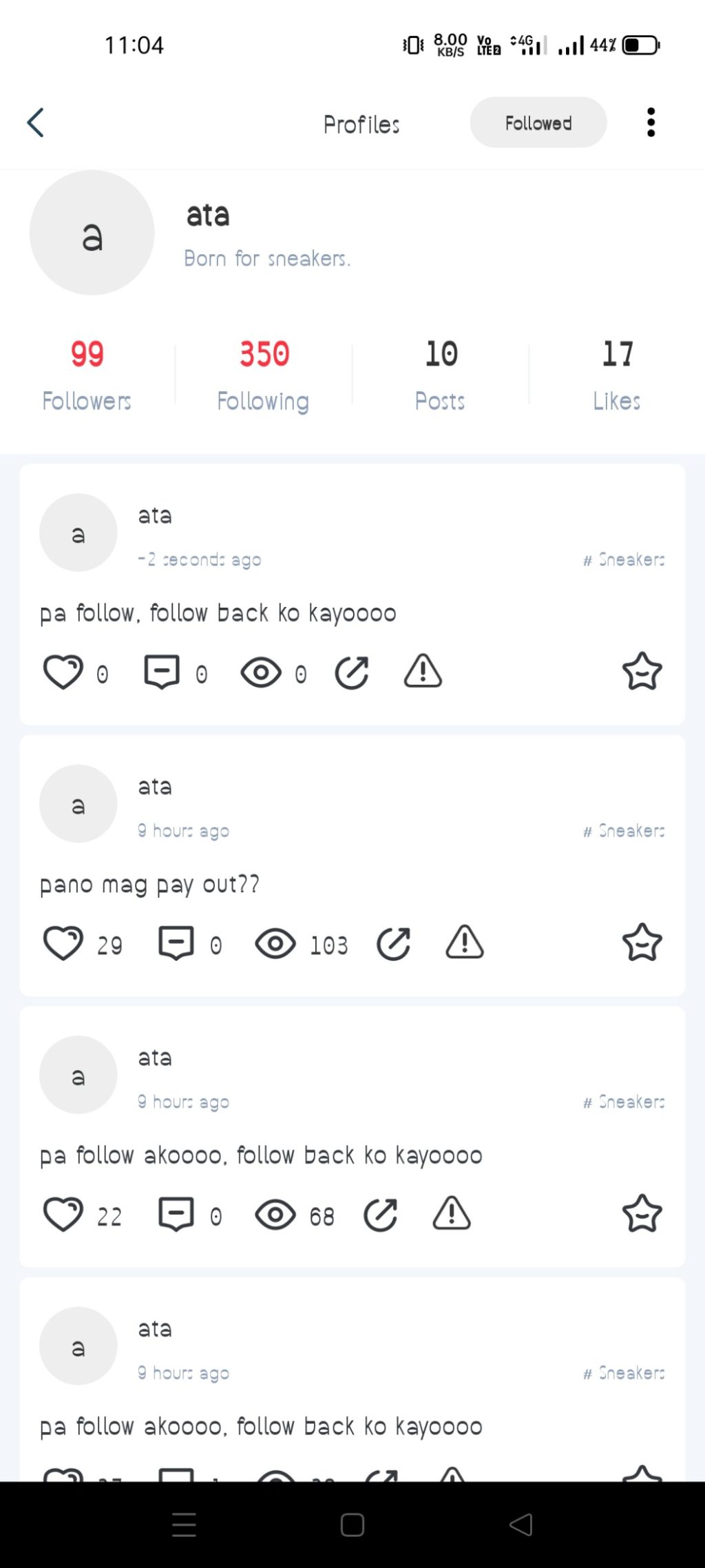705x1568 pixels.
Task: Like the post with 22 likes
Action: click(x=63, y=1214)
